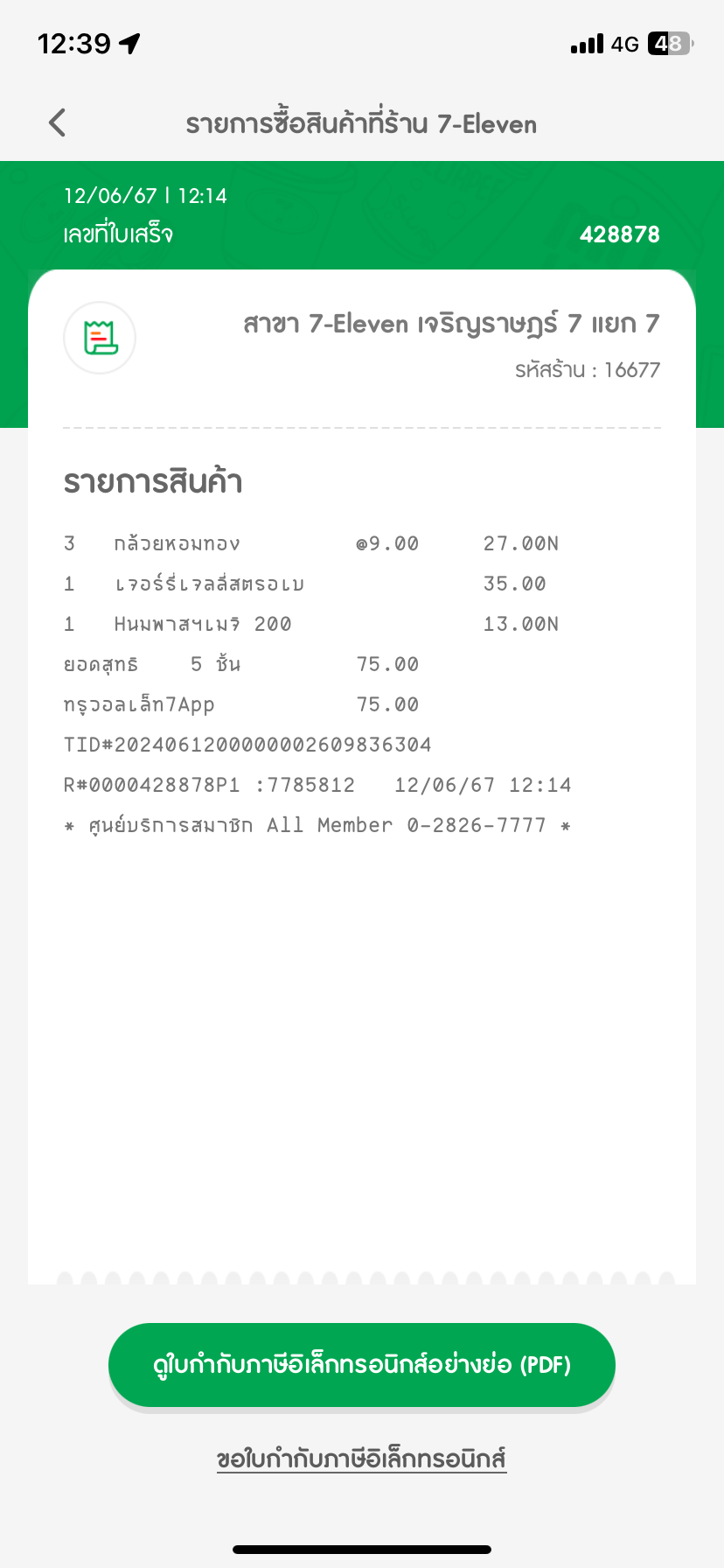The width and height of the screenshot is (724, 1568).
Task: Tap the underlined ขอใบกำกับภาษีอิเล็กทรอนิกส์ link
Action: tap(362, 1459)
